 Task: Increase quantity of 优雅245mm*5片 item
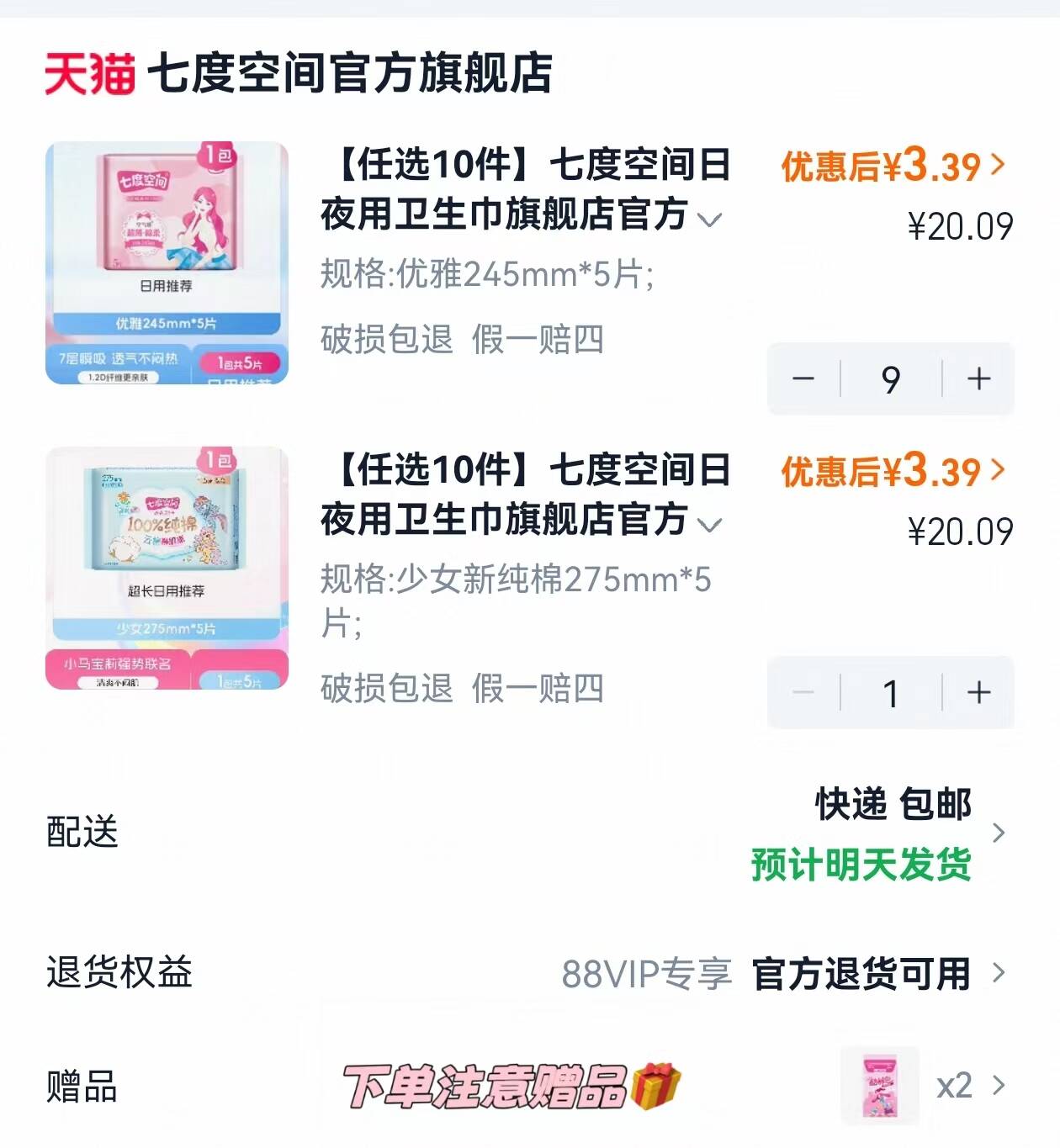(978, 378)
